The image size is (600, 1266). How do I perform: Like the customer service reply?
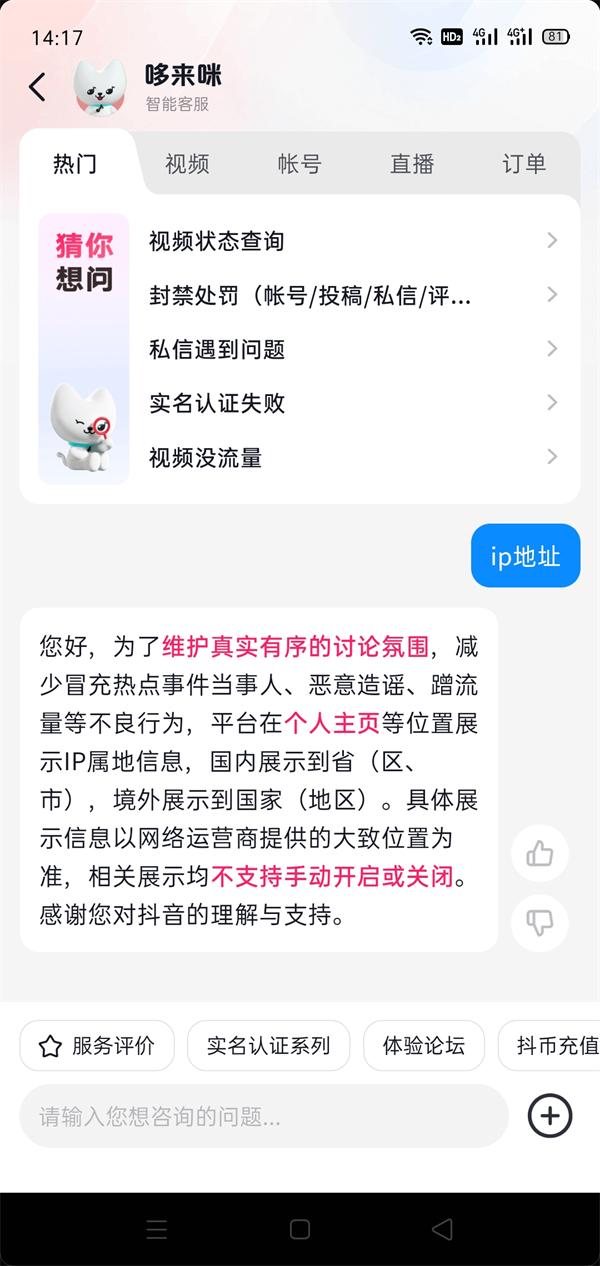pos(540,853)
